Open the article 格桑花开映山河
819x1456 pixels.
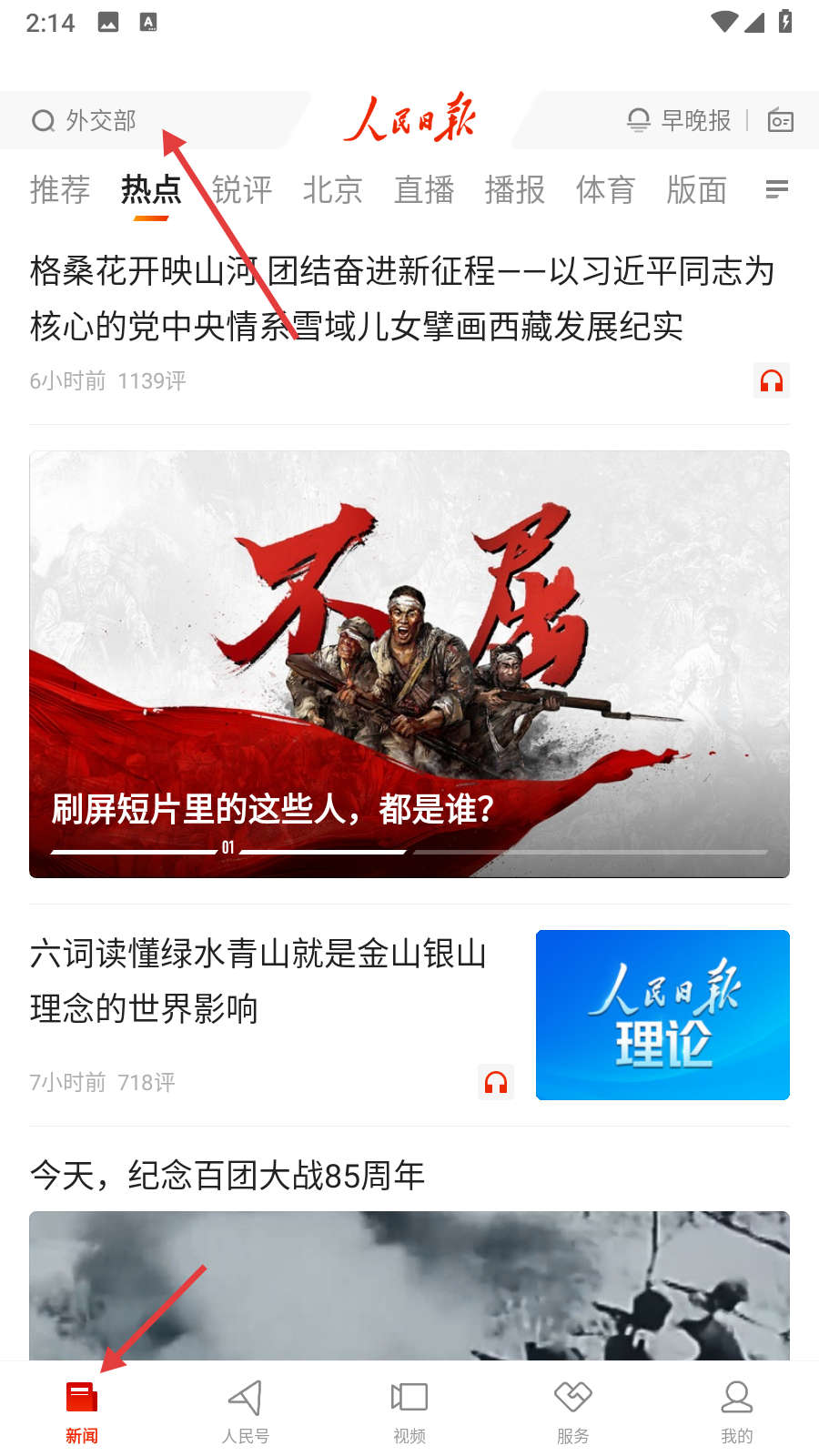(400, 298)
